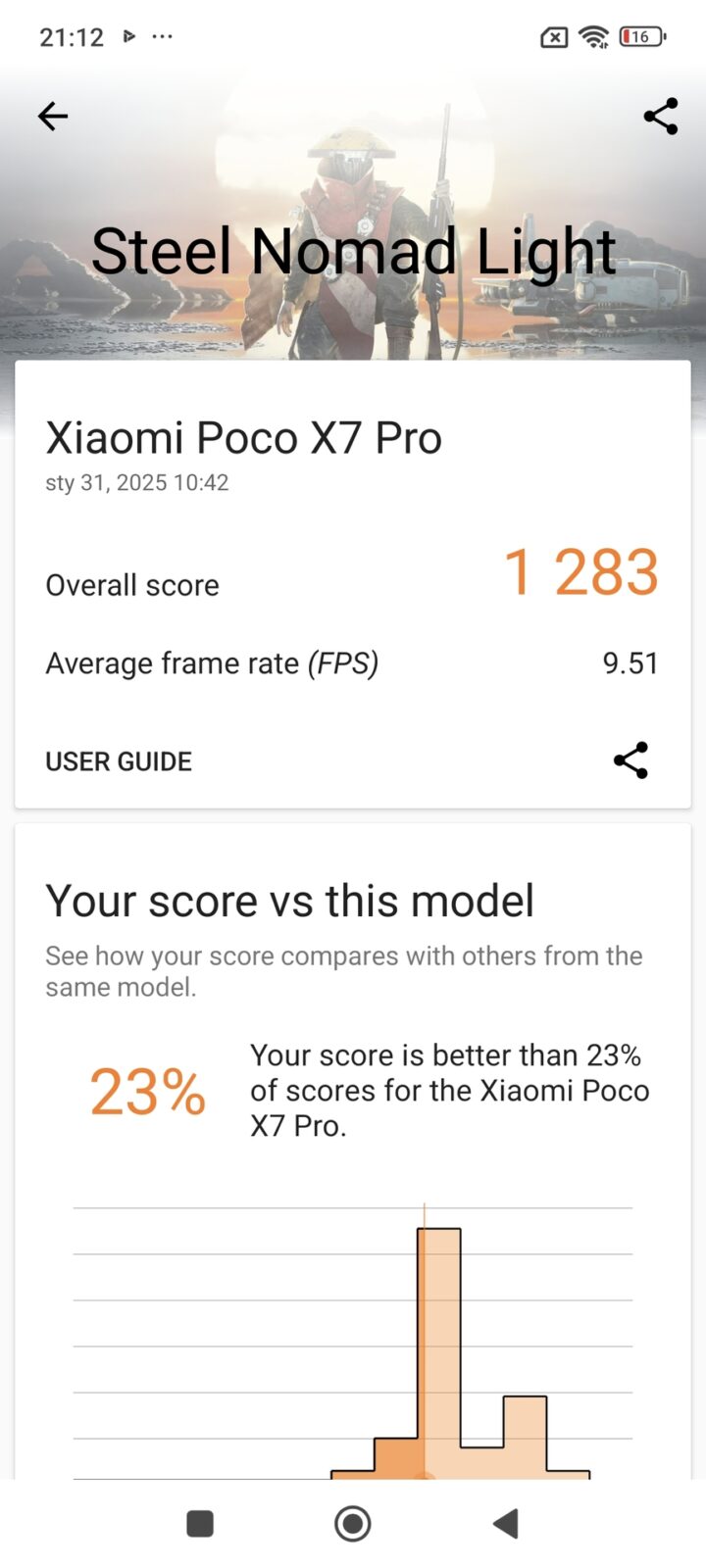Go back using the top-left arrow
Image resolution: width=706 pixels, height=1568 pixels.
click(53, 117)
